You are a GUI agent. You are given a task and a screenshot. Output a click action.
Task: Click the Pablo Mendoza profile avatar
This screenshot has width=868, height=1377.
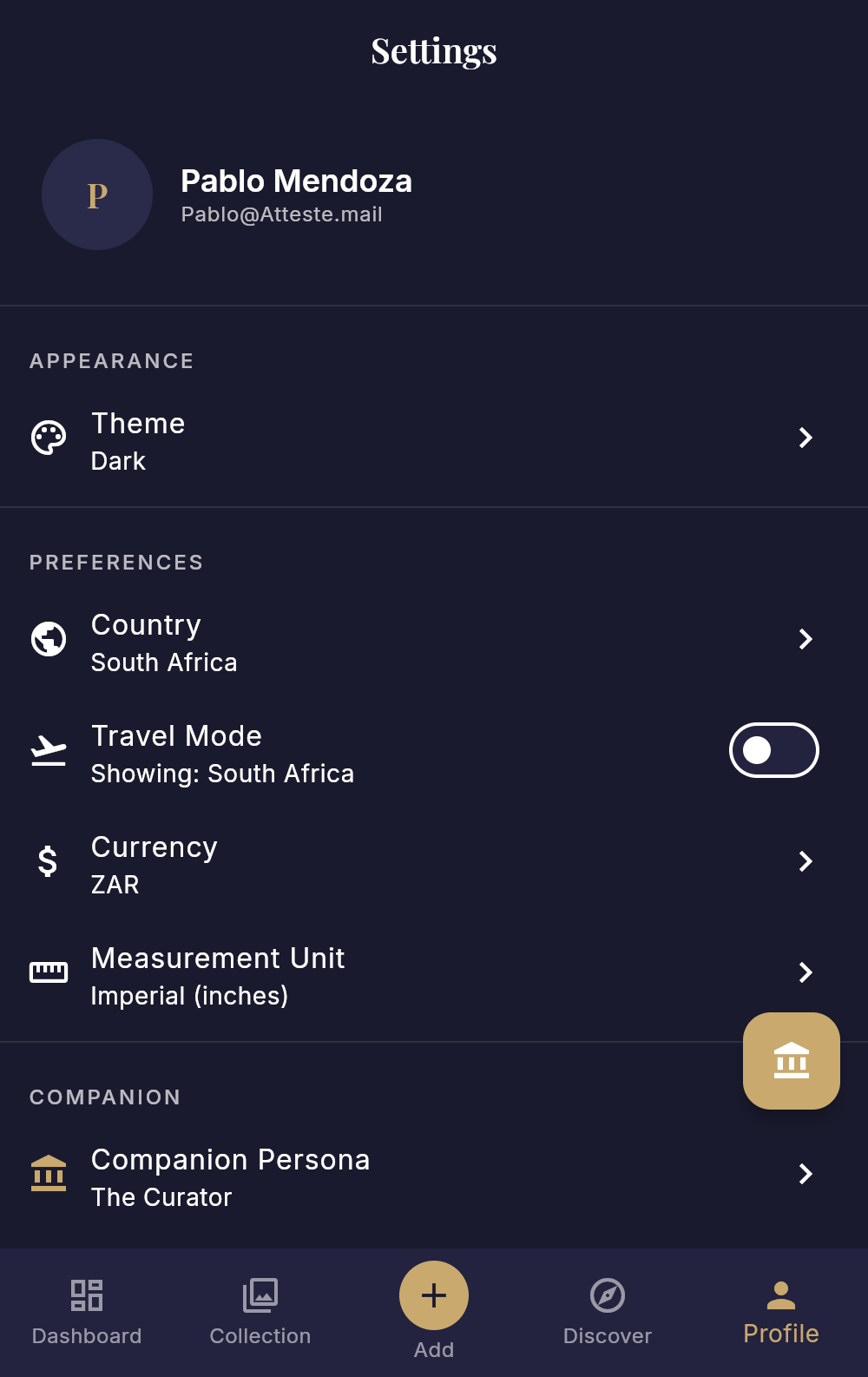[x=97, y=195]
